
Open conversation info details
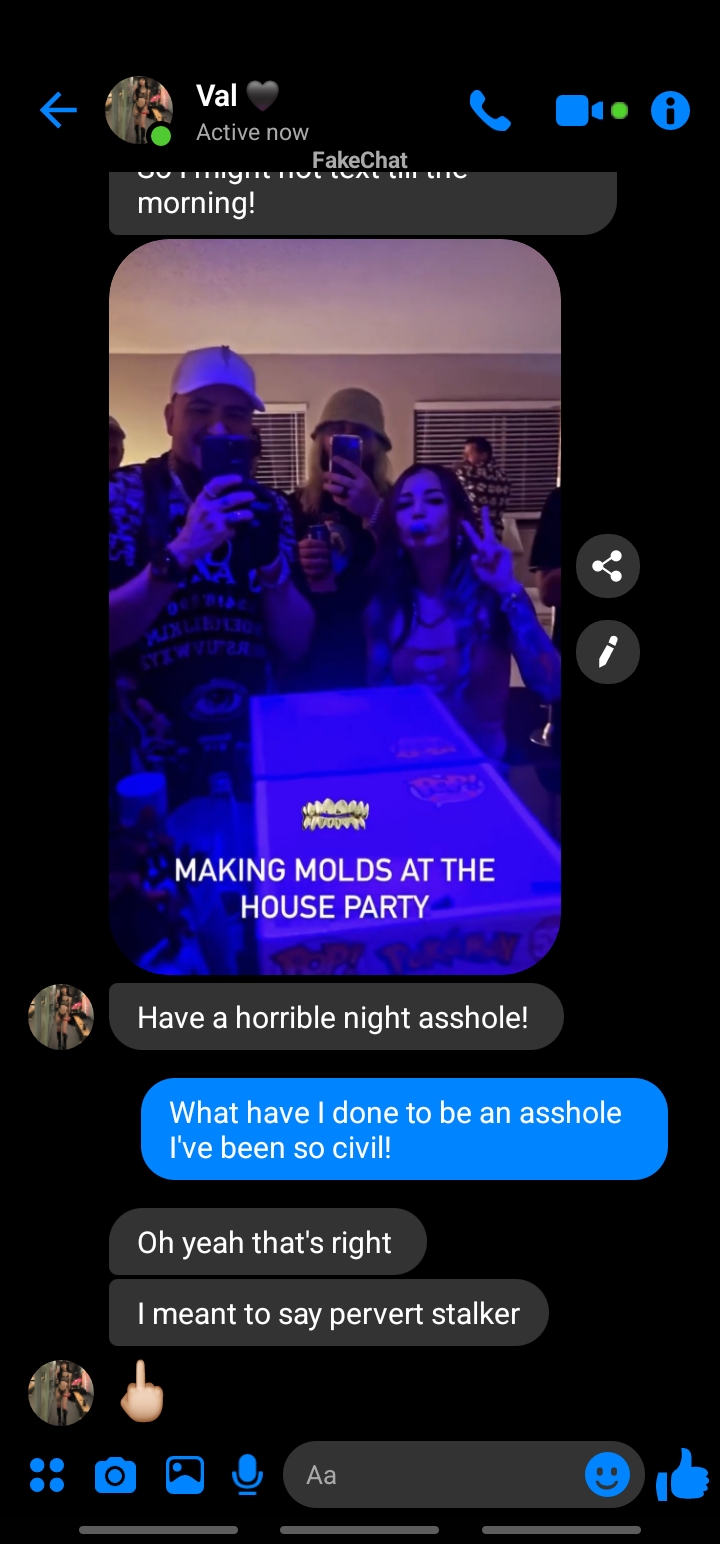click(670, 110)
